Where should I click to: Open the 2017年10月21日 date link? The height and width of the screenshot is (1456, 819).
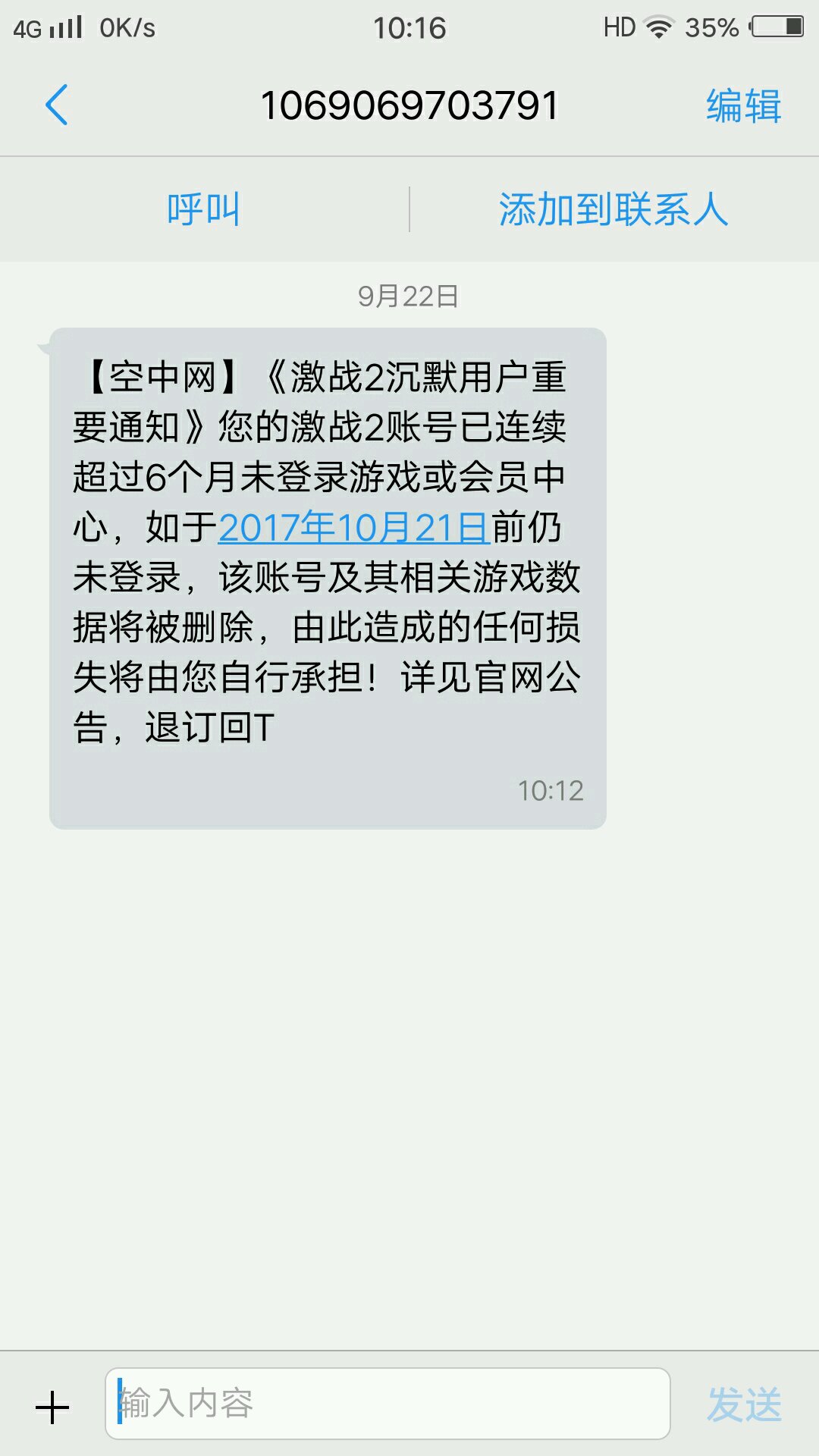[354, 527]
